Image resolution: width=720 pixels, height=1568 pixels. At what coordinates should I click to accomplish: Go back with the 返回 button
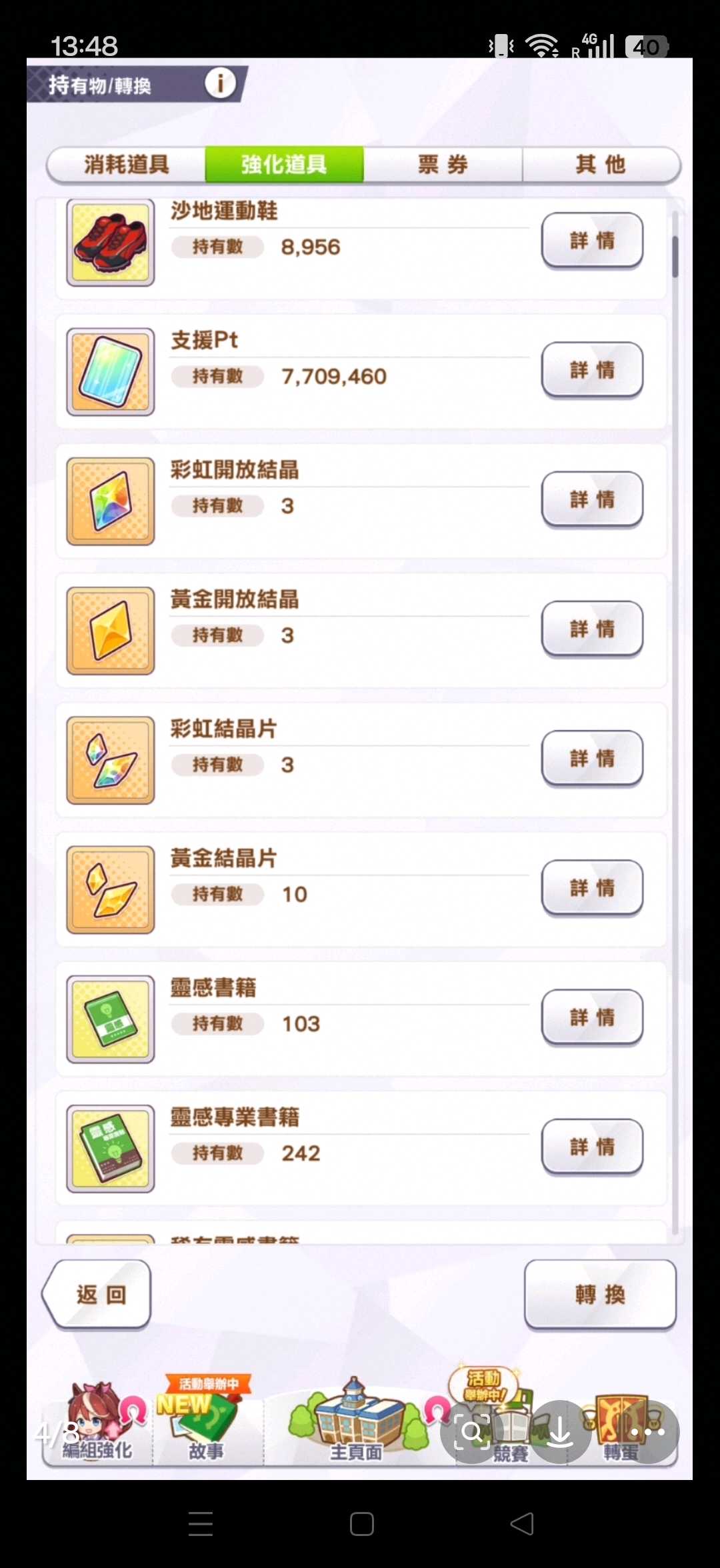(99, 1295)
